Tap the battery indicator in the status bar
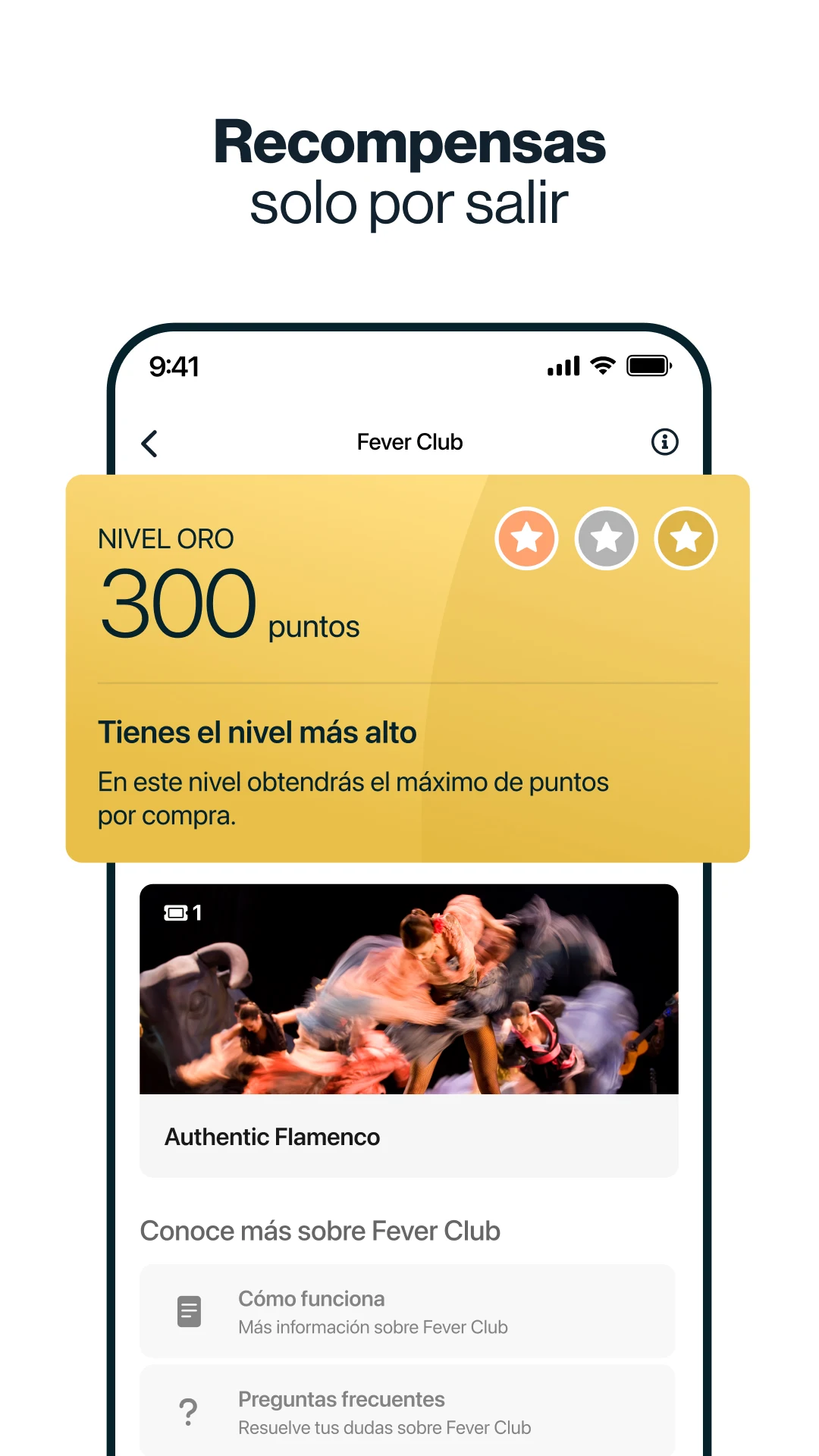Screen dimensions: 819x1456 pyautogui.click(x=648, y=366)
